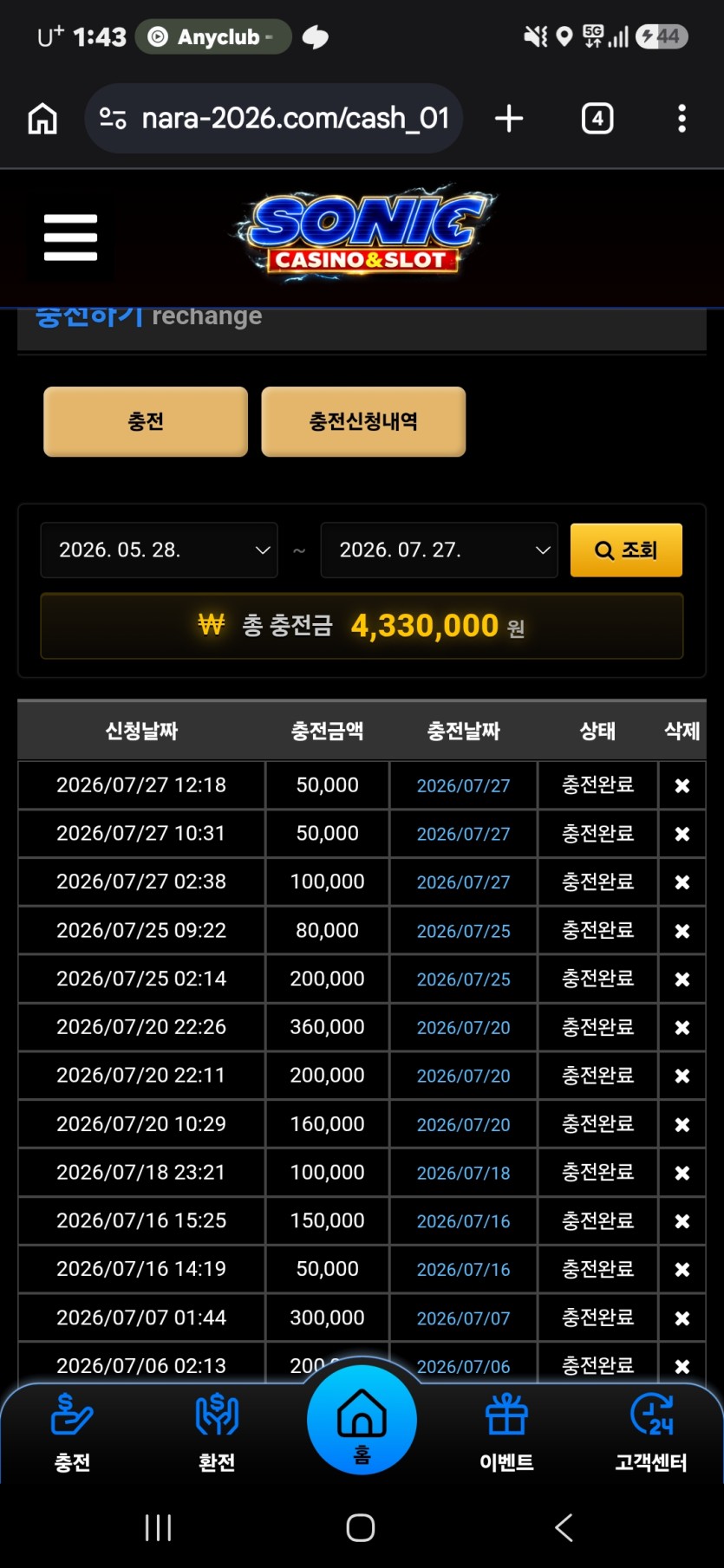This screenshot has height=1568, width=724.
Task: Switch to the 환전 bottom tab
Action: coord(217,1432)
